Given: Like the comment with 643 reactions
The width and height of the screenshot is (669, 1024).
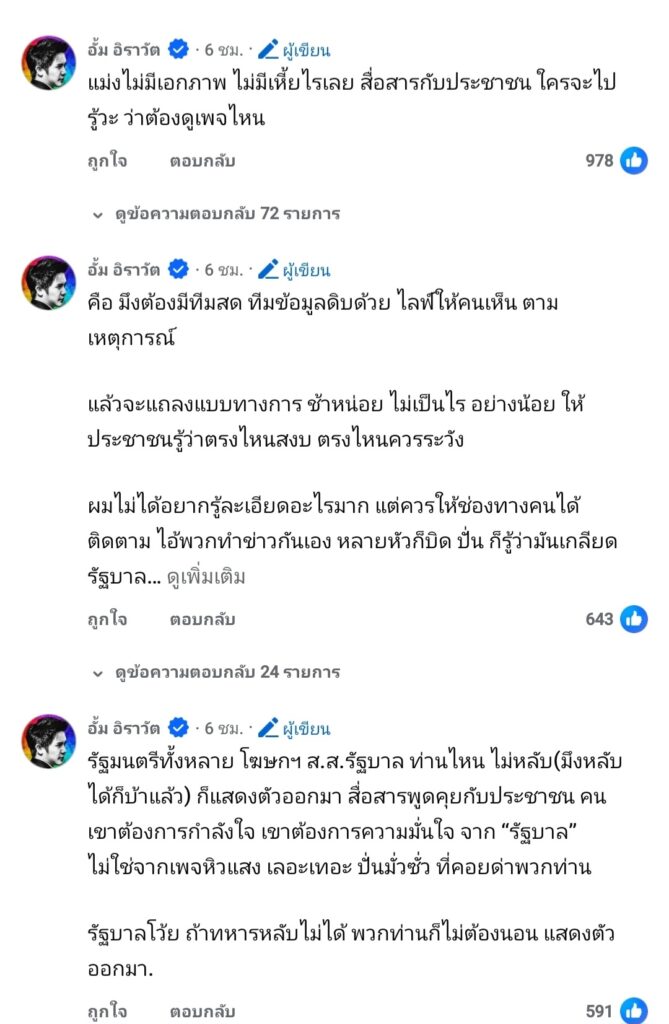Looking at the screenshot, I should 107,619.
